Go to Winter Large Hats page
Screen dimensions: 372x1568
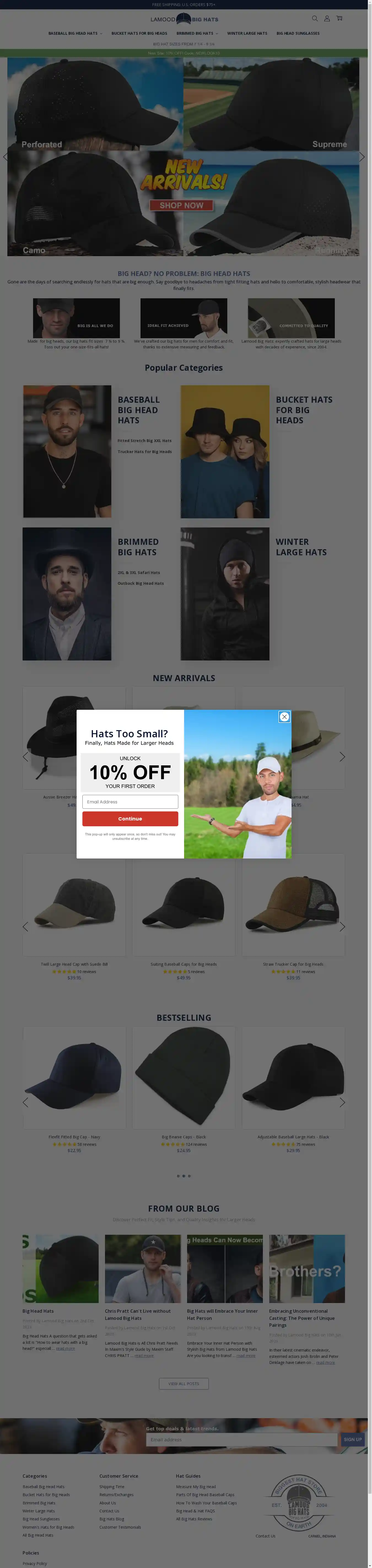coord(247,34)
